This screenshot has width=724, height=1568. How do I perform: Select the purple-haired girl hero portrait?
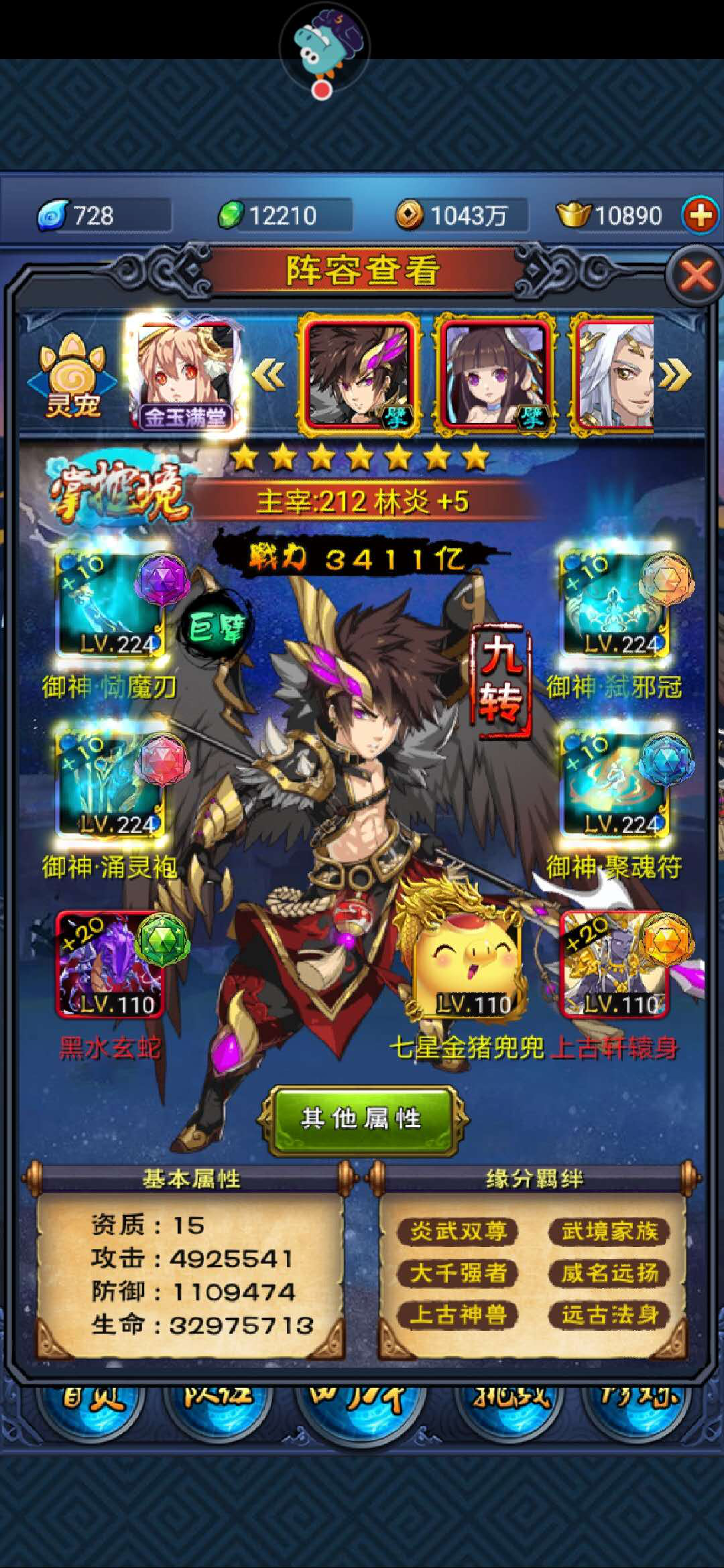[x=495, y=375]
